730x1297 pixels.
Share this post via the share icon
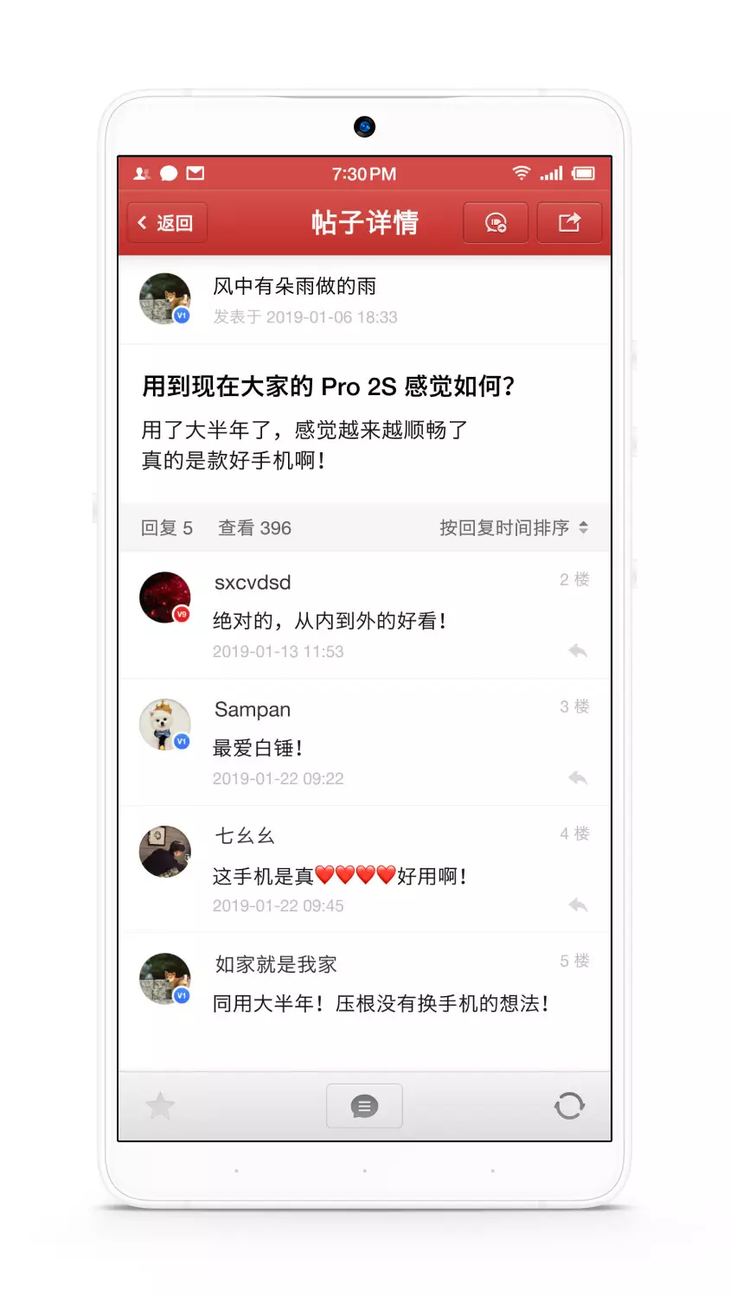coord(569,223)
